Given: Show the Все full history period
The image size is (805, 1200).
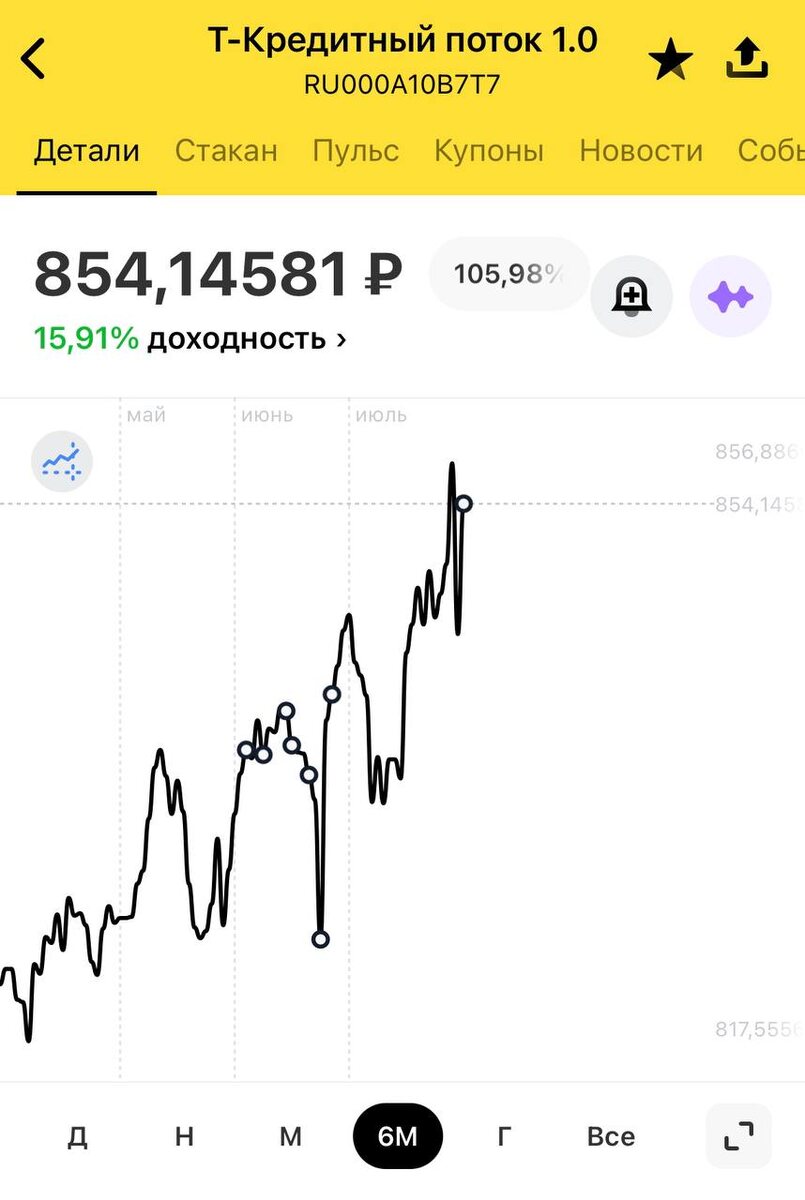Looking at the screenshot, I should click(611, 1136).
